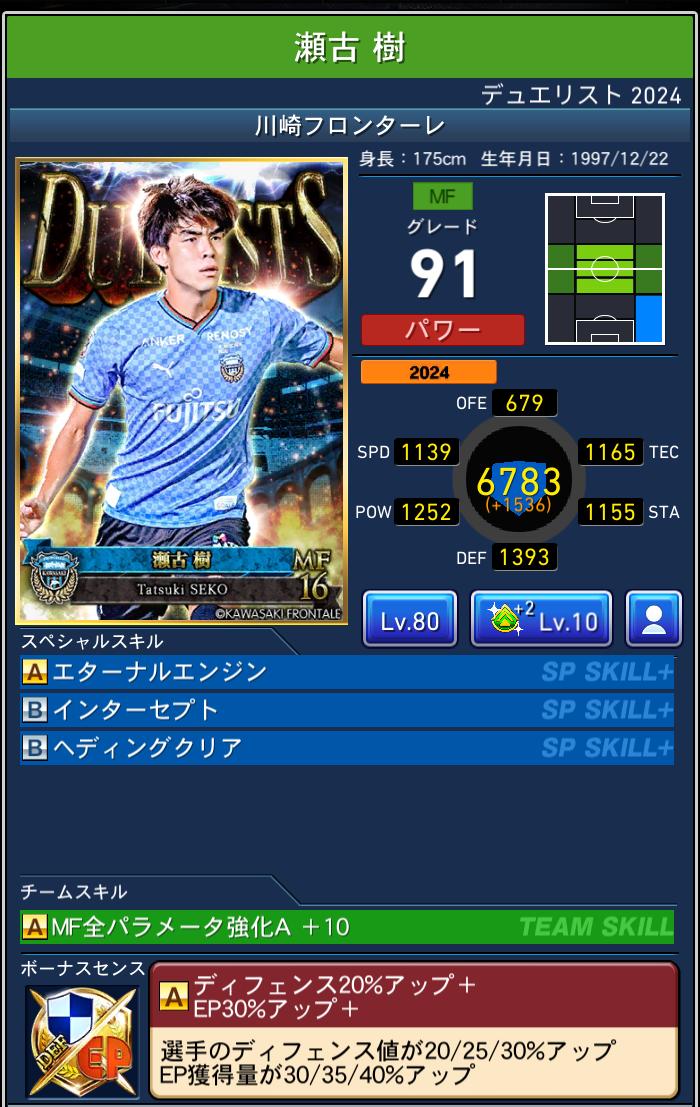View エターナルエンジン special skill details
Image resolution: width=700 pixels, height=1107 pixels.
point(346,672)
